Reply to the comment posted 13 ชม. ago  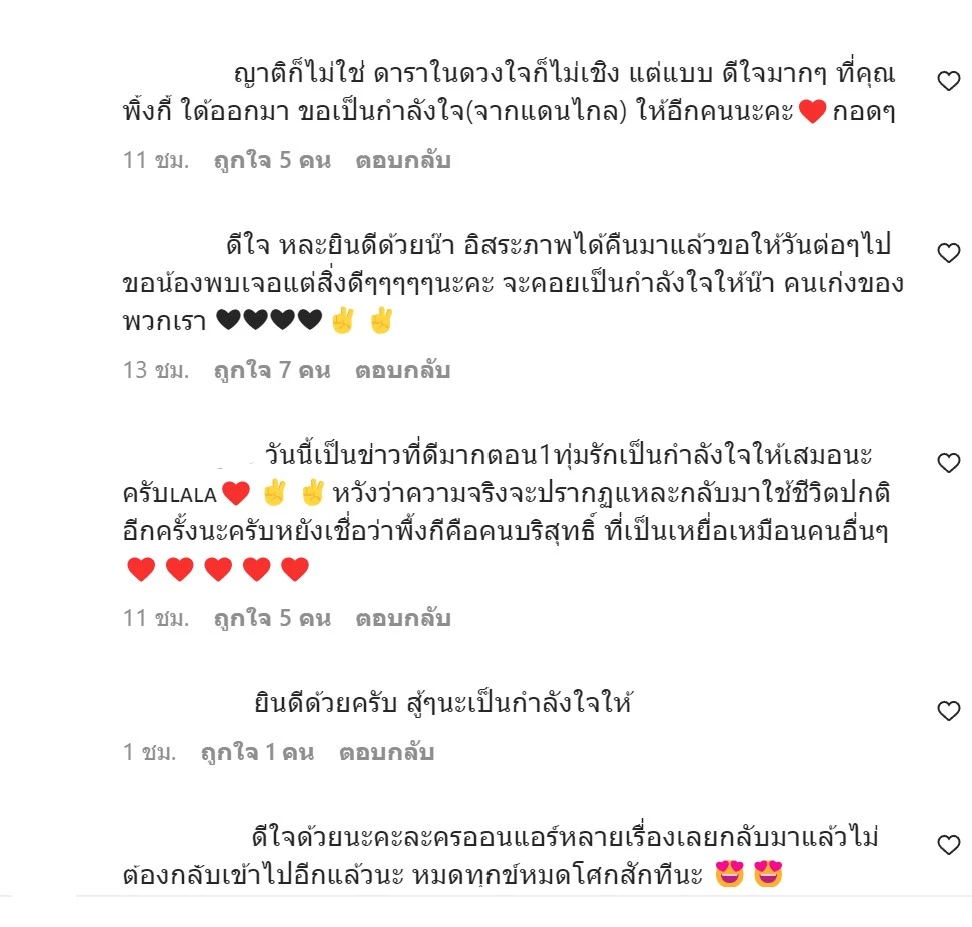point(403,370)
